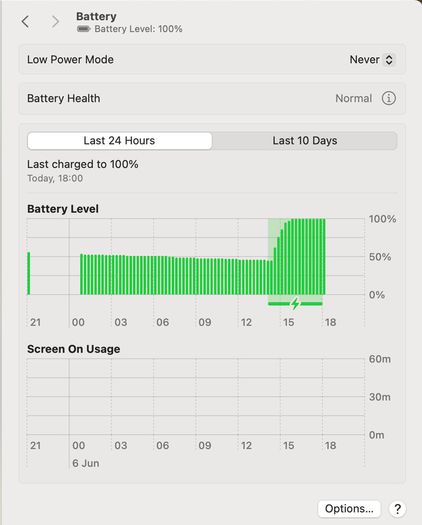
Task: Switch to the Last 10 Days view
Action: [305, 141]
